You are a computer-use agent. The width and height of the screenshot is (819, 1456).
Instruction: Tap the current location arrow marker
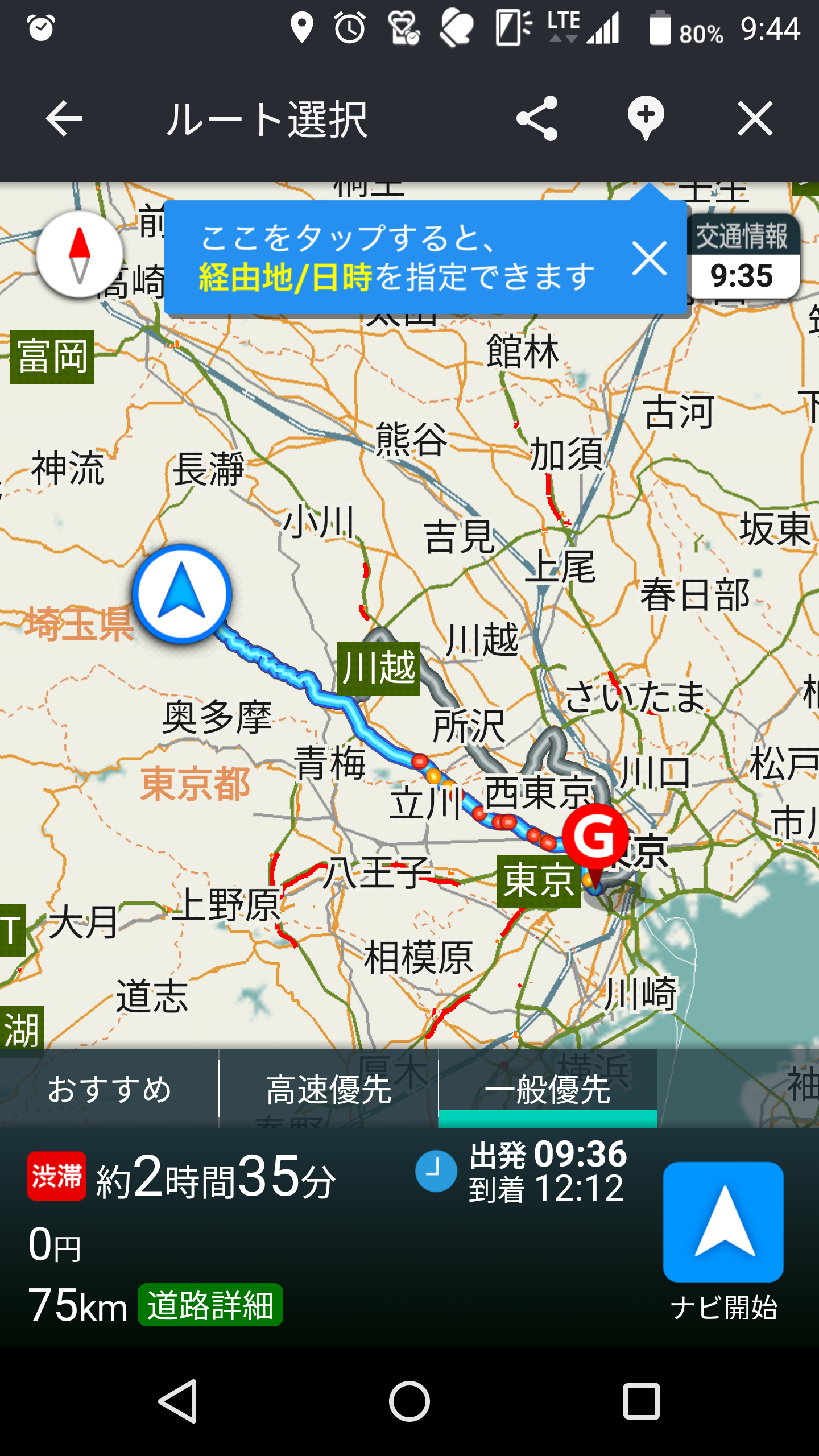(x=182, y=594)
